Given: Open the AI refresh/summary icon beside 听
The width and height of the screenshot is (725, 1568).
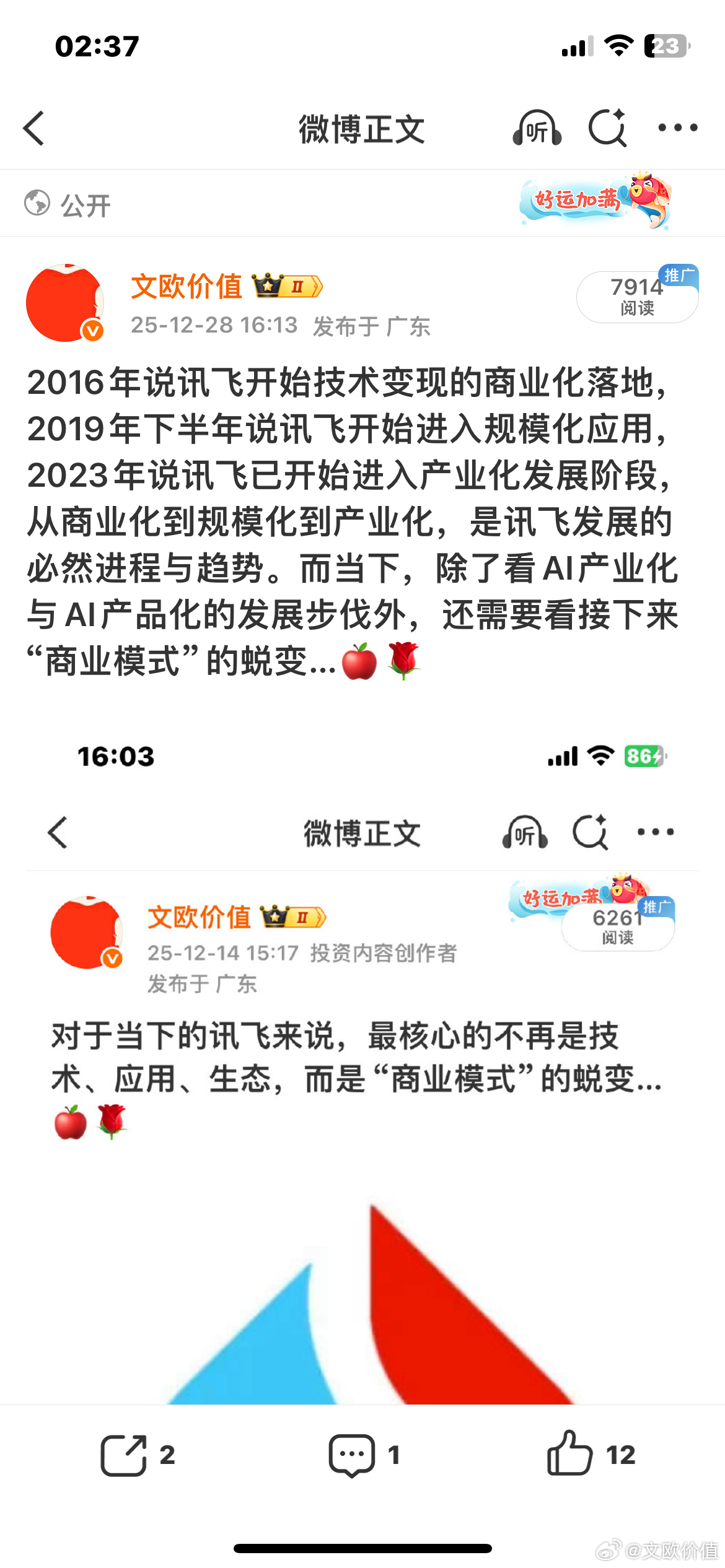Looking at the screenshot, I should [607, 128].
